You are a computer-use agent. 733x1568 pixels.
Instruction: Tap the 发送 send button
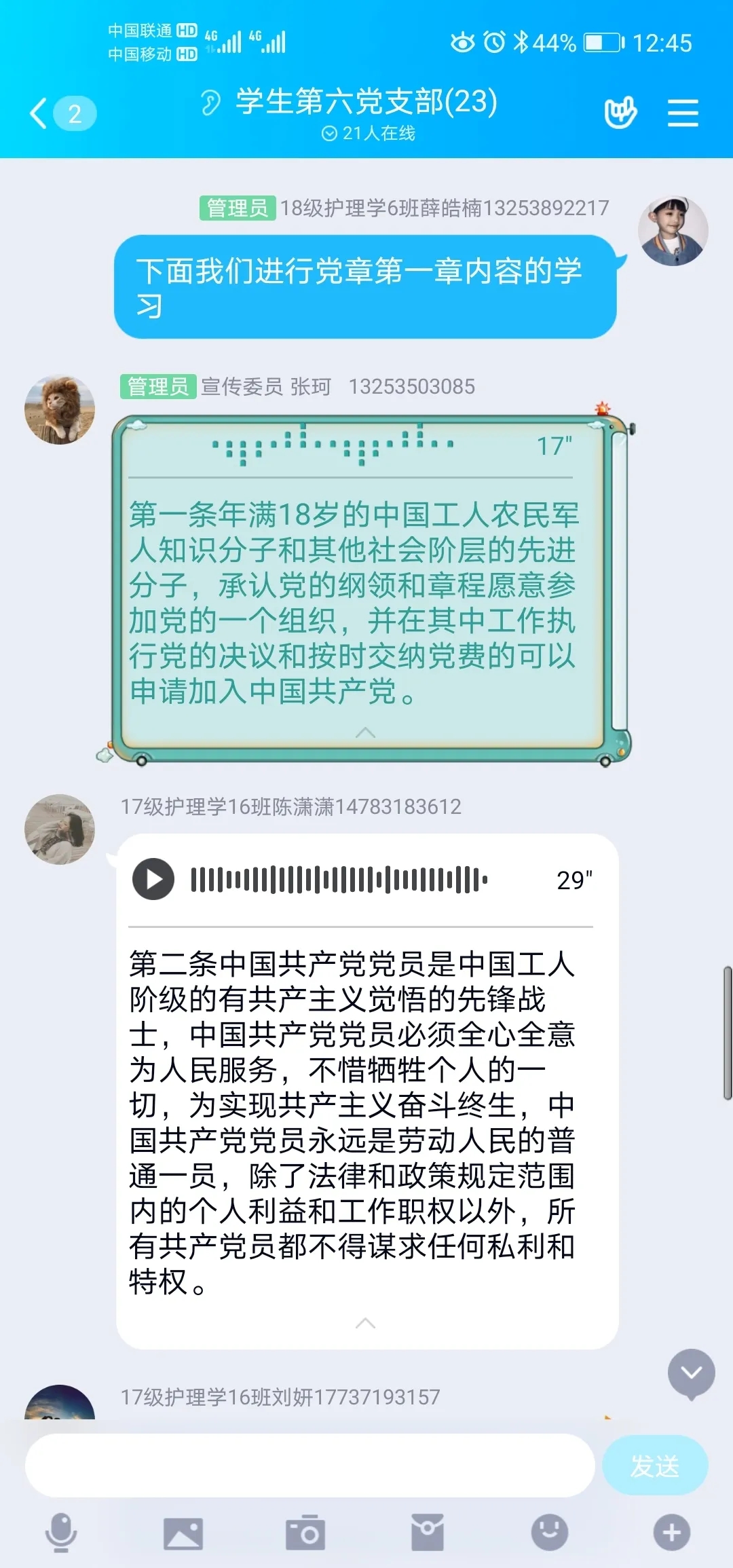click(654, 1466)
